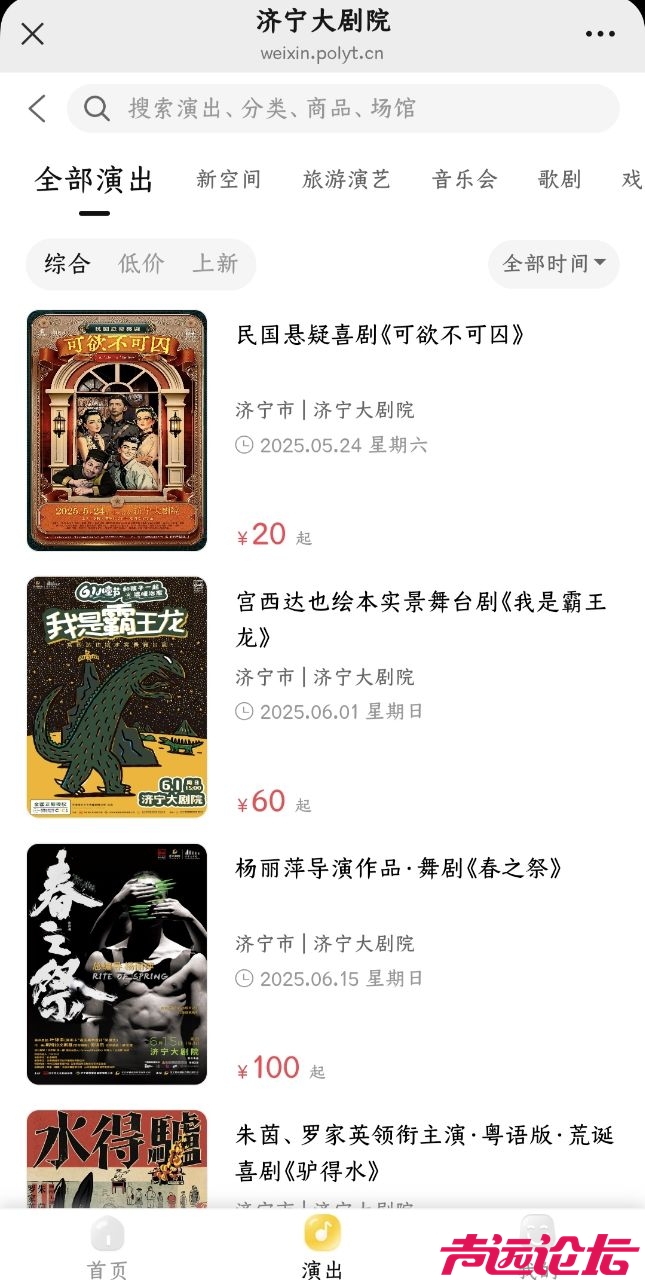This screenshot has height=1280, width=645.
Task: Open the show 《我是霸王龙》
Action: point(420,619)
